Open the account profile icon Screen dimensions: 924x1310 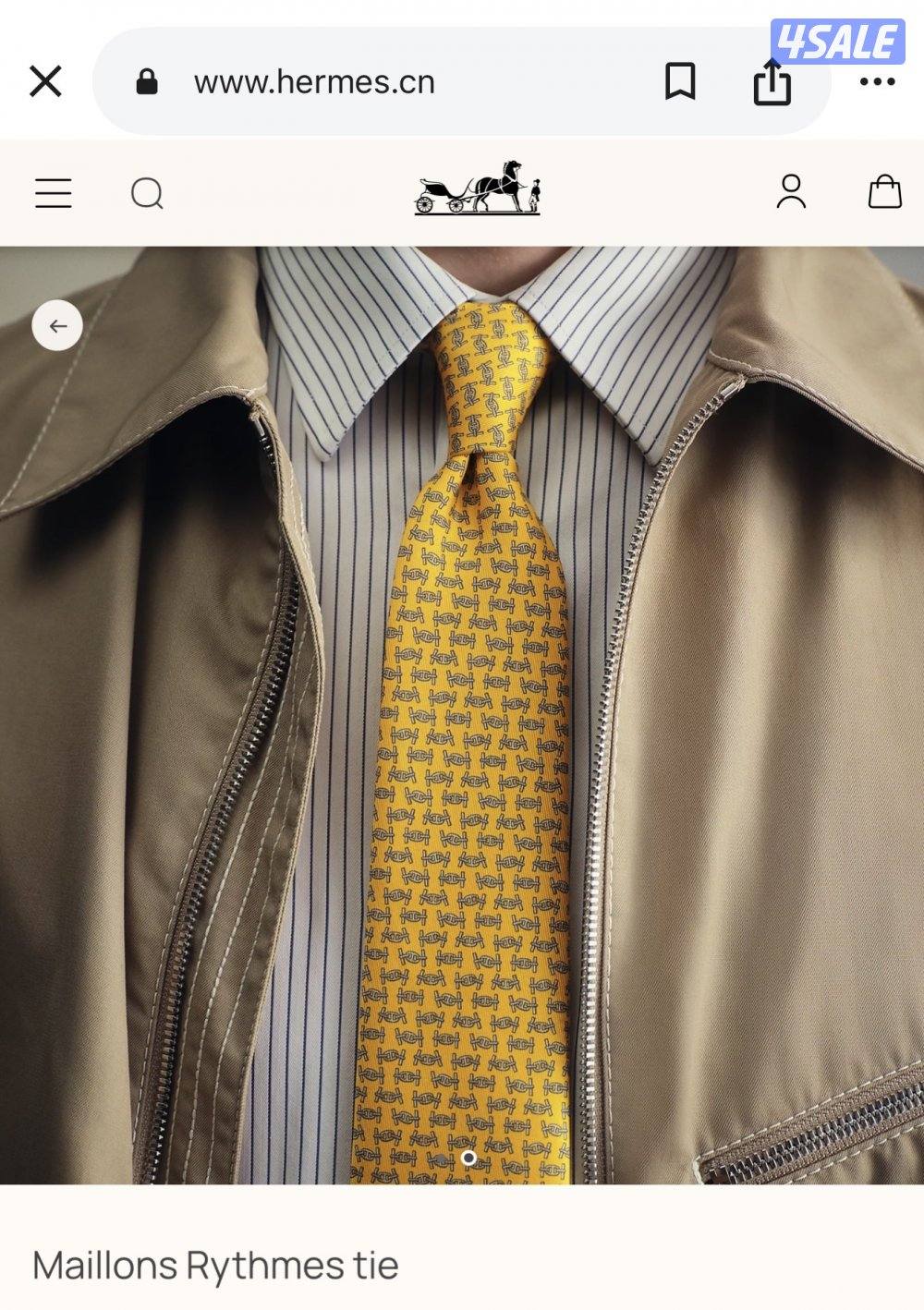tap(791, 192)
